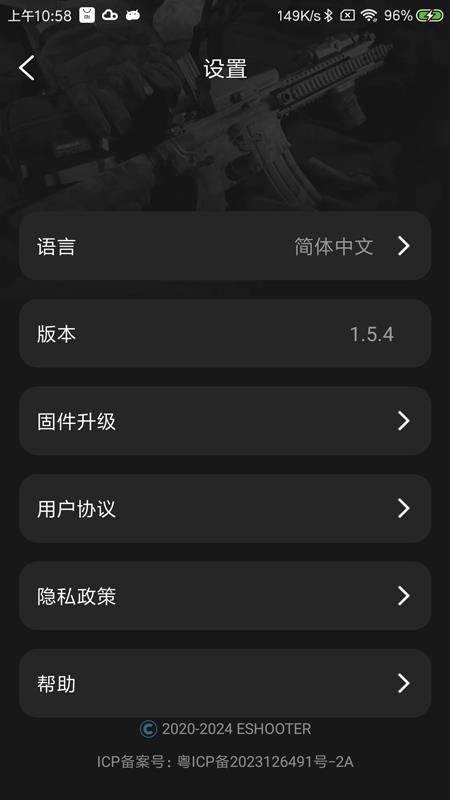Image resolution: width=450 pixels, height=800 pixels.
Task: Open the 帮助 help page
Action: pos(225,683)
